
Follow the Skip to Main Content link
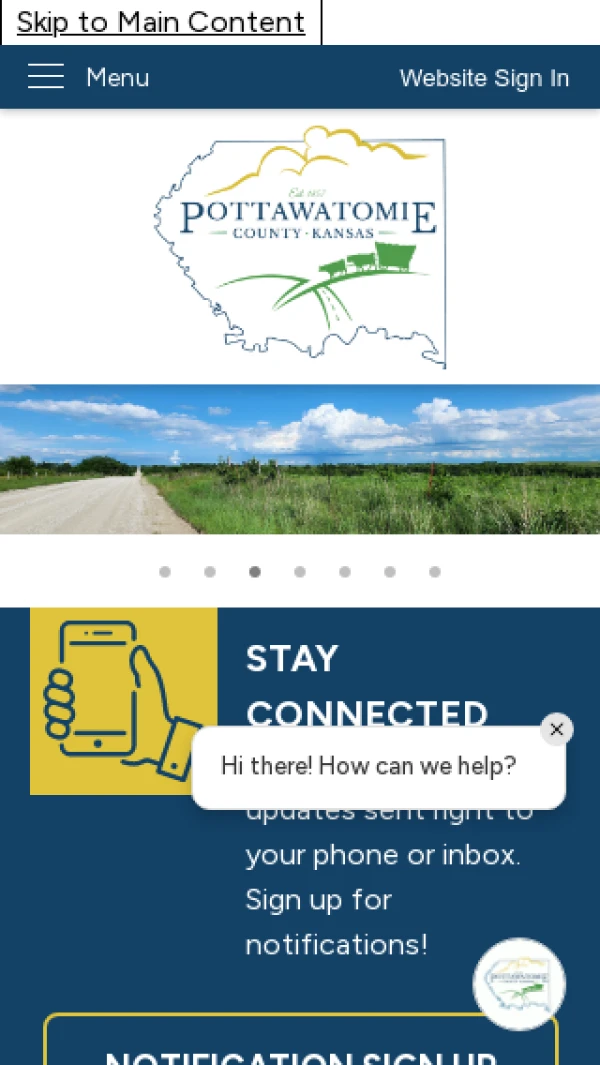161,22
